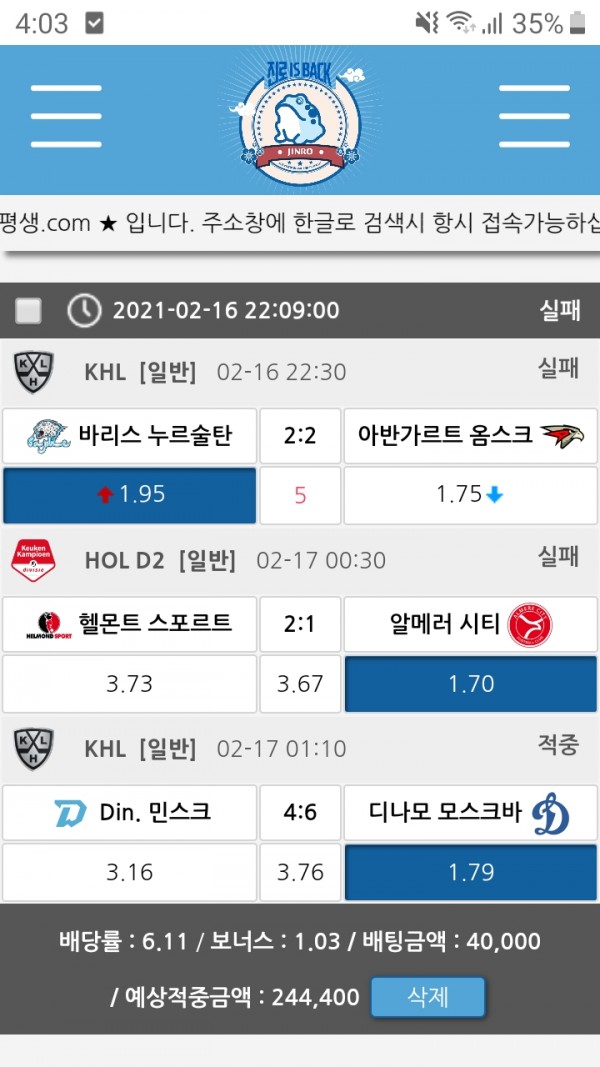The width and height of the screenshot is (600, 1067).
Task: Check the box for the 2021-02-16 bet slip
Action: [29, 311]
